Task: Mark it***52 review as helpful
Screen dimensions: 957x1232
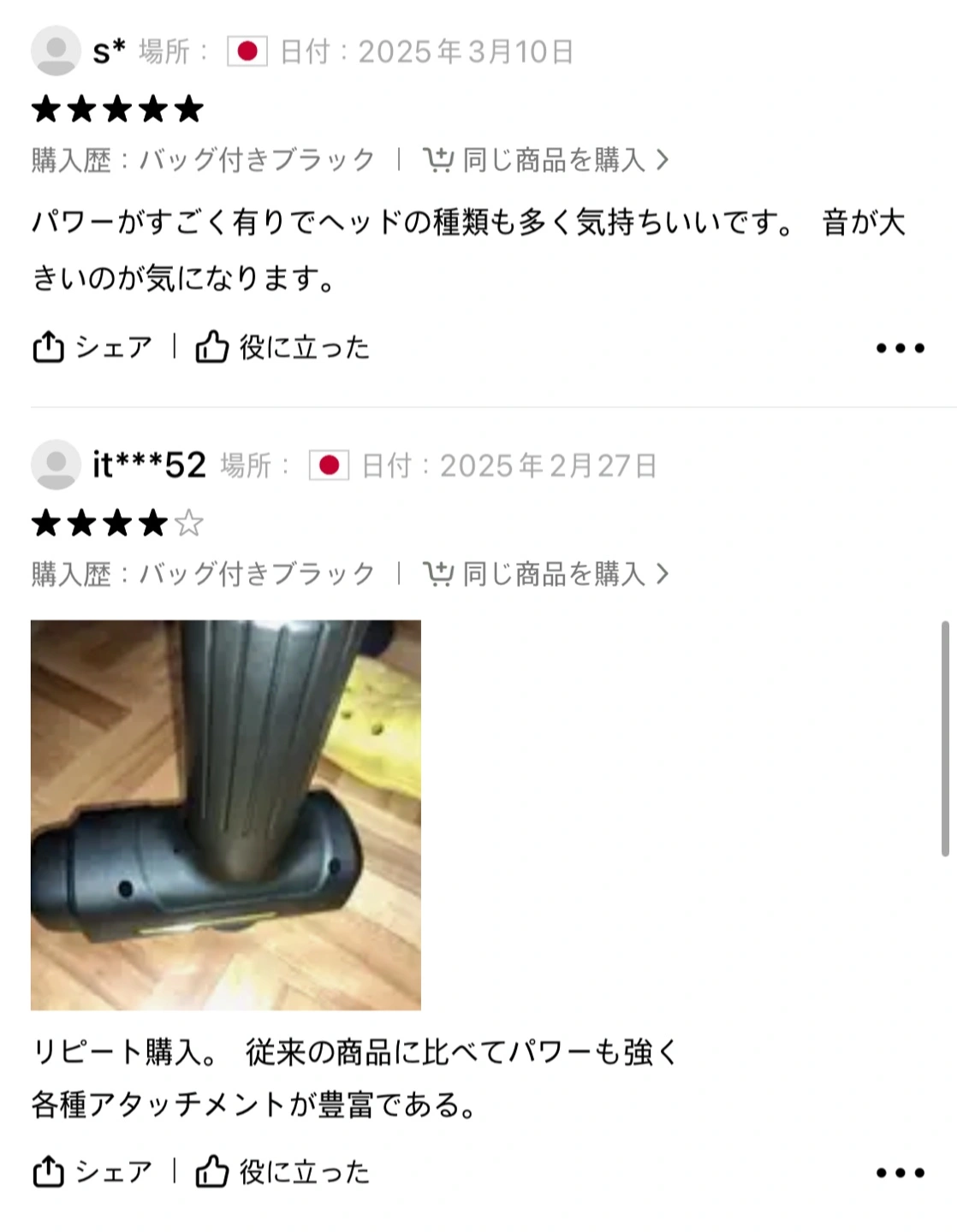Action: click(282, 1172)
